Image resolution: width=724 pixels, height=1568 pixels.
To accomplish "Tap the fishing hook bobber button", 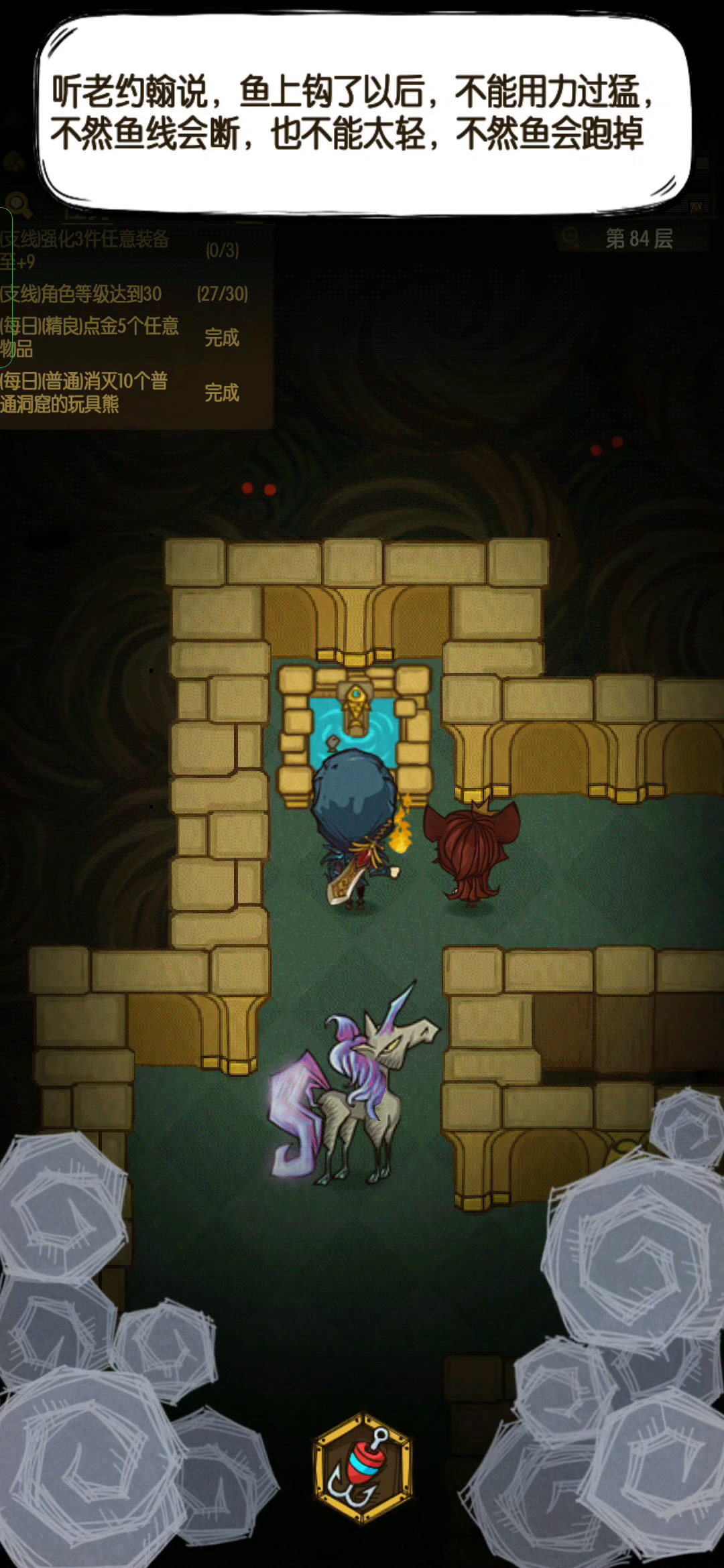I will (363, 1467).
